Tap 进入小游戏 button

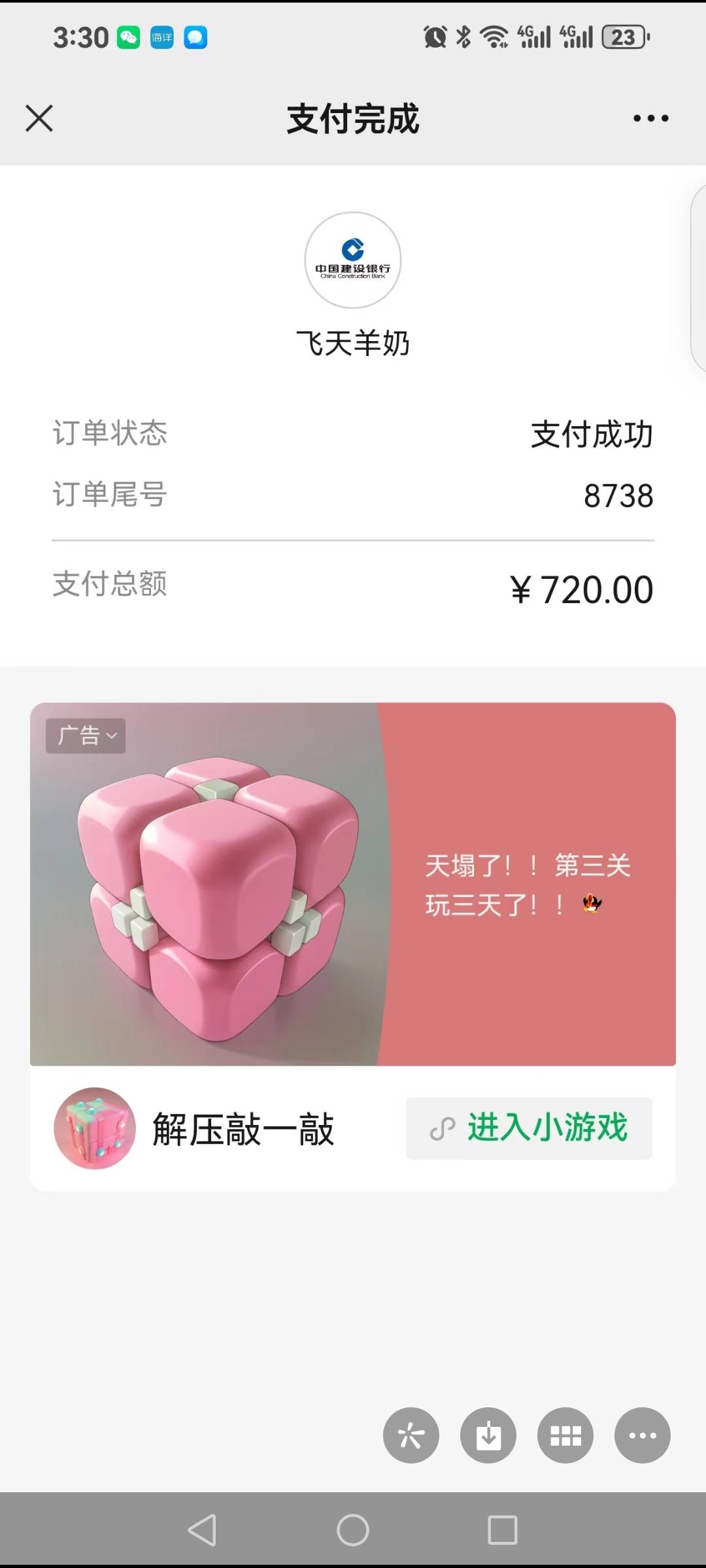click(529, 1128)
